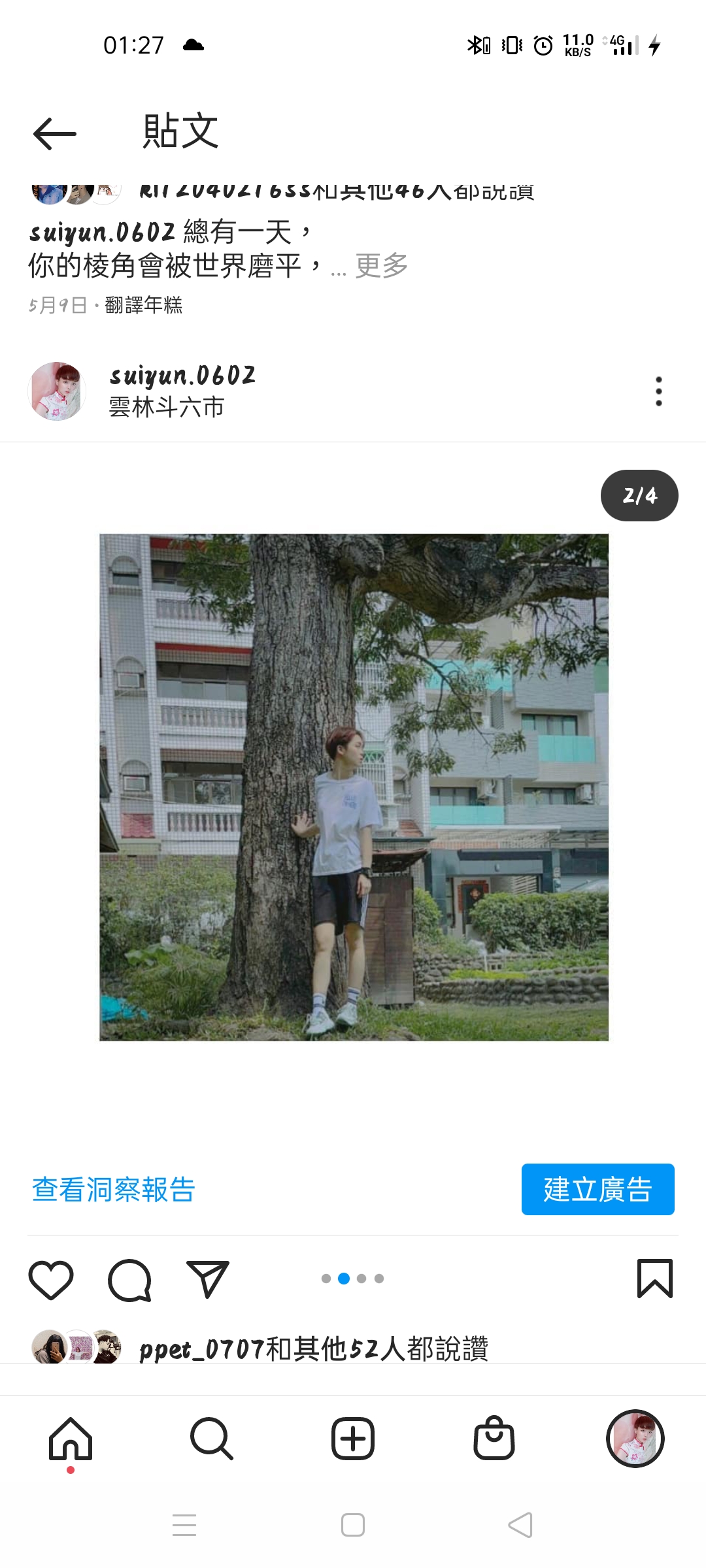Screen dimensions: 706x1568
Task: Tap system recent apps button
Action: (x=184, y=1525)
